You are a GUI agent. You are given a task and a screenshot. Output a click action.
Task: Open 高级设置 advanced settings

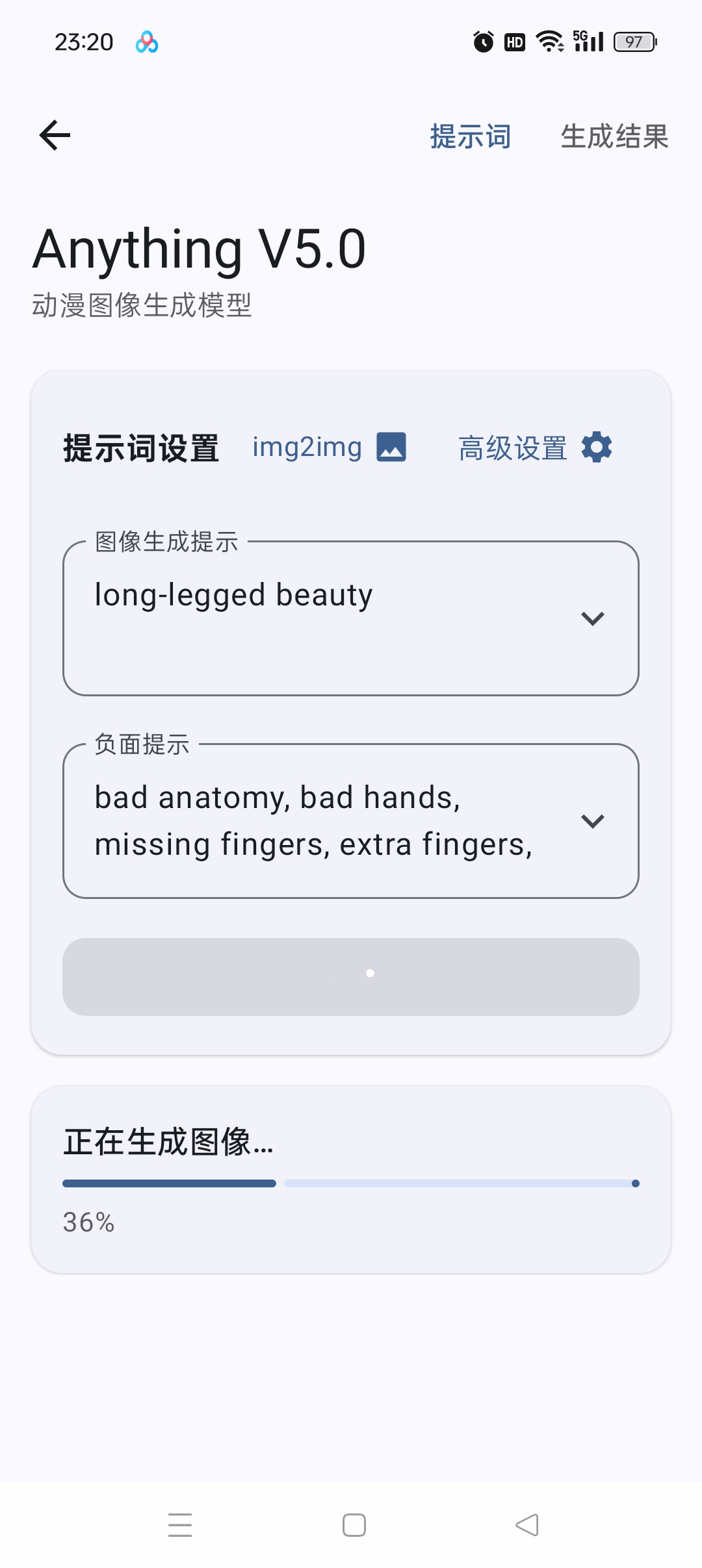pos(535,448)
